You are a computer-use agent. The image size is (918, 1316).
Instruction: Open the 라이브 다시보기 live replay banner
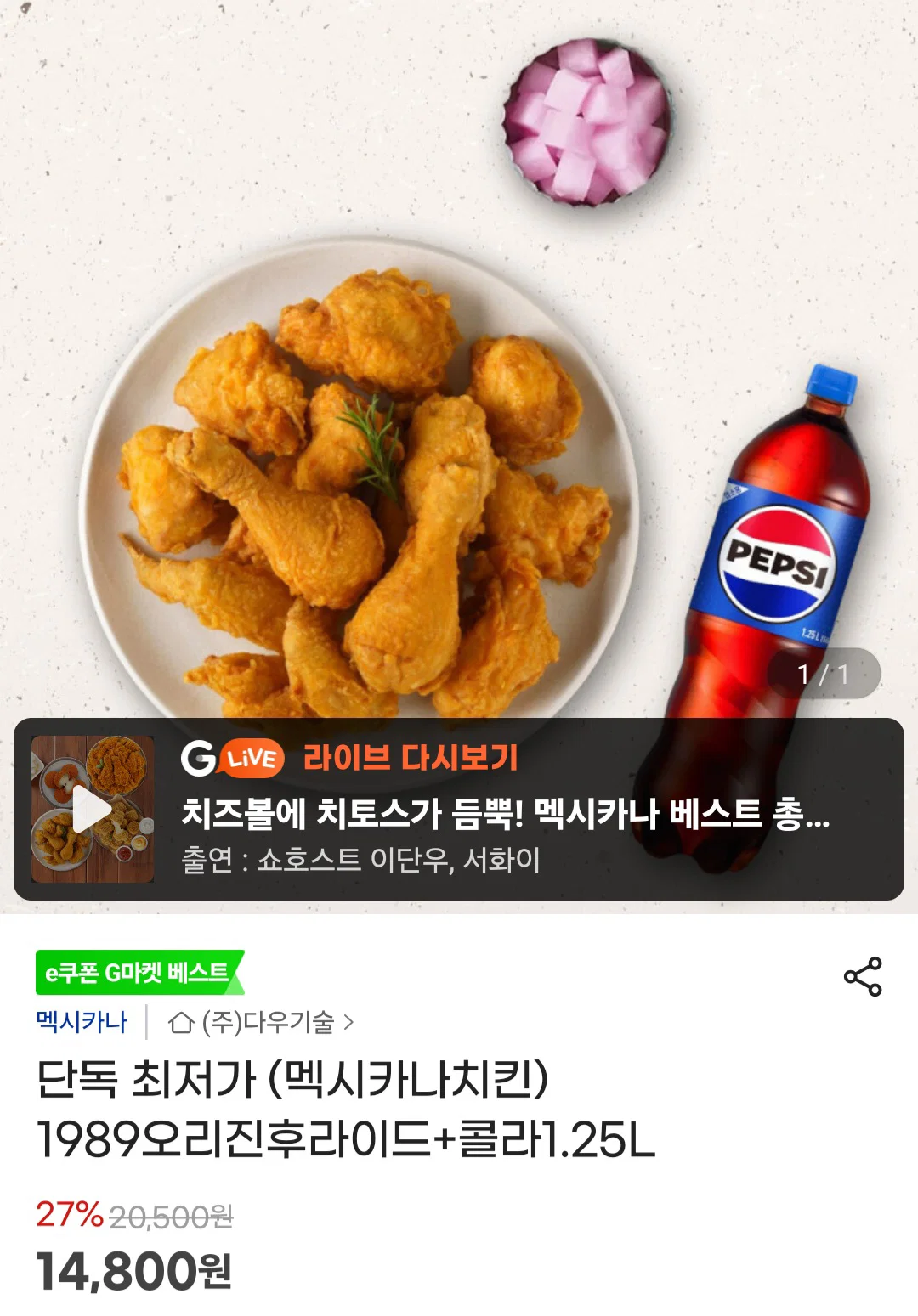point(459,809)
